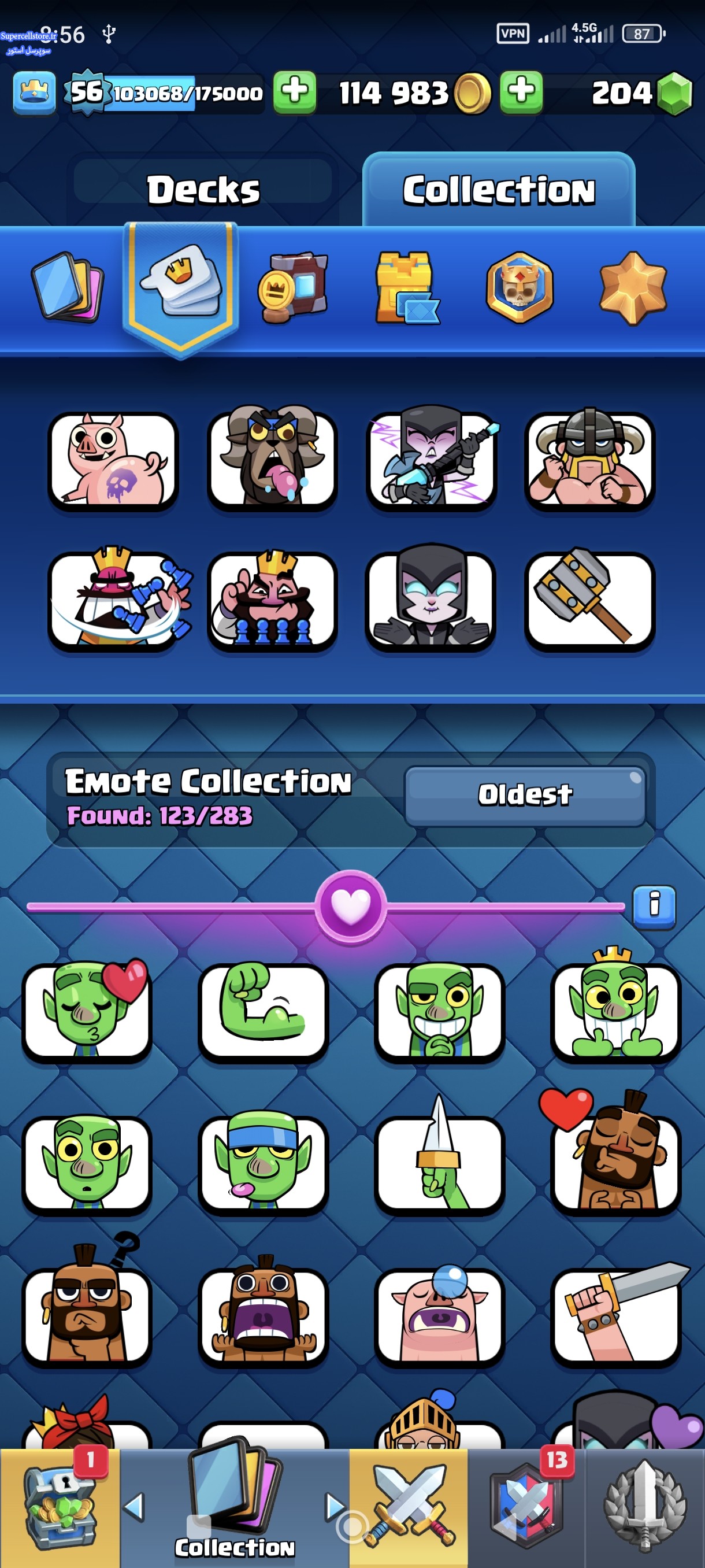The width and height of the screenshot is (705, 1568).
Task: Select the goblin holding dagger emote
Action: pyautogui.click(x=439, y=1163)
